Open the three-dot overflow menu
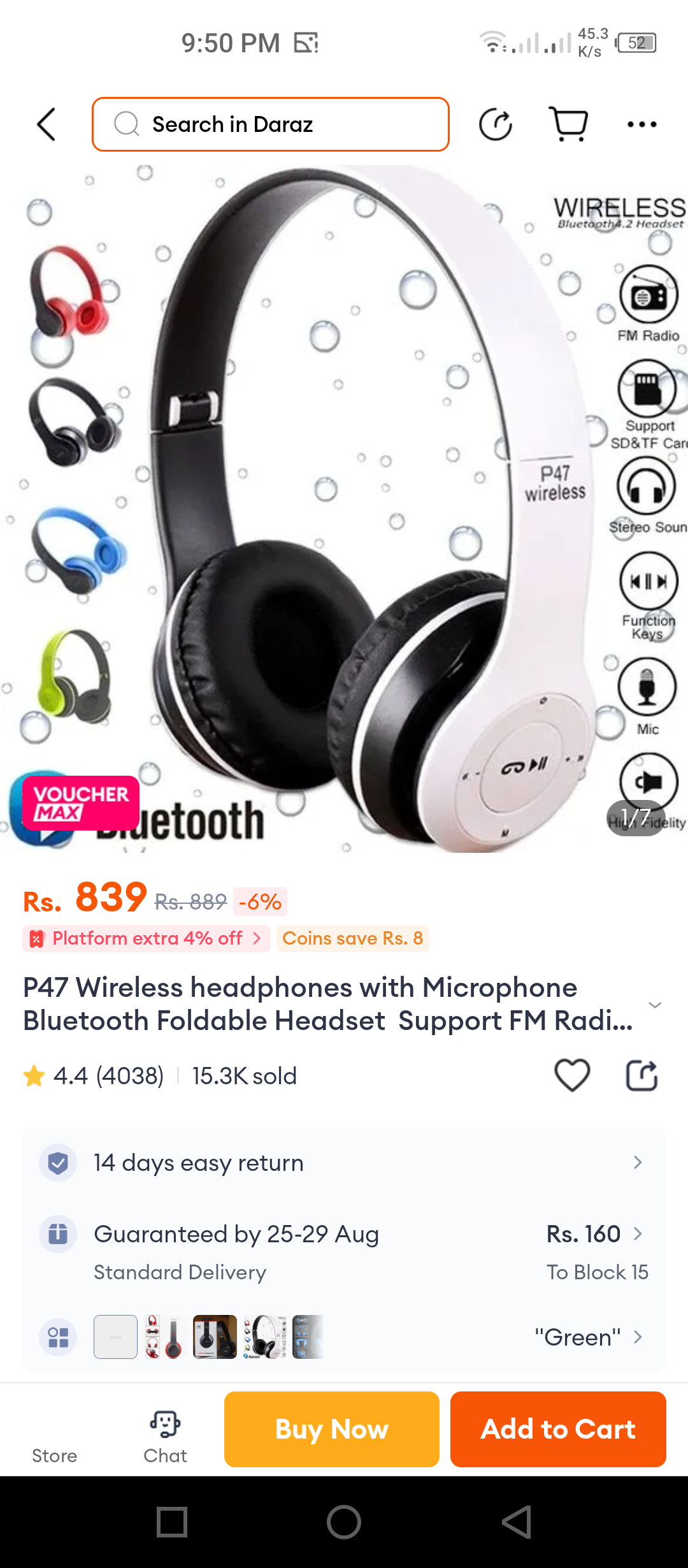The image size is (688, 1568). tap(641, 124)
